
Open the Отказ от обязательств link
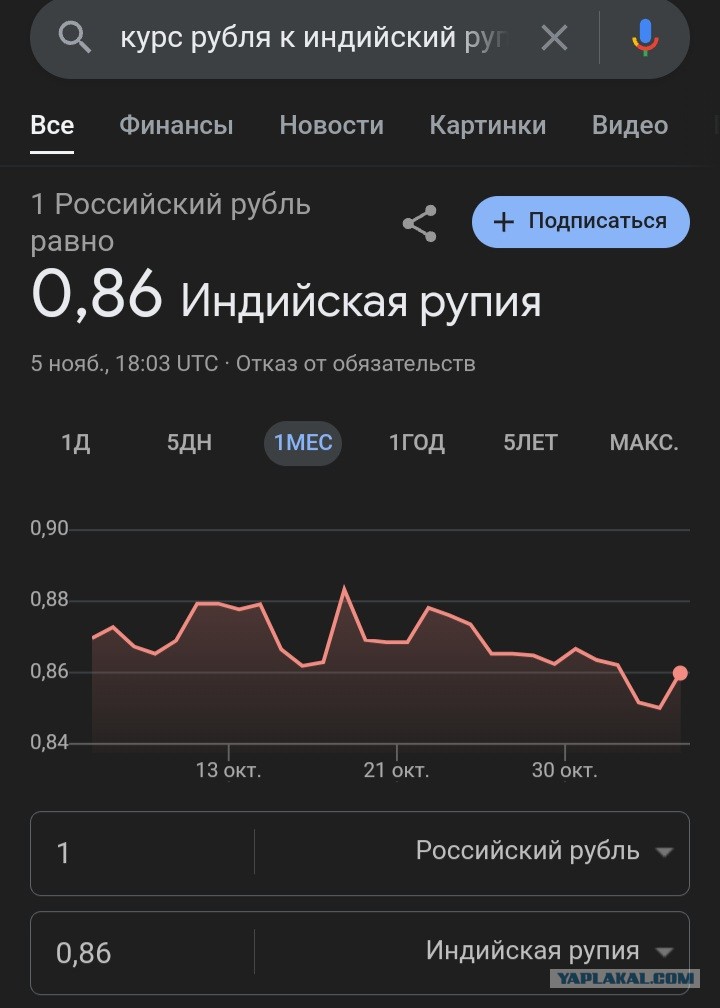[356, 364]
